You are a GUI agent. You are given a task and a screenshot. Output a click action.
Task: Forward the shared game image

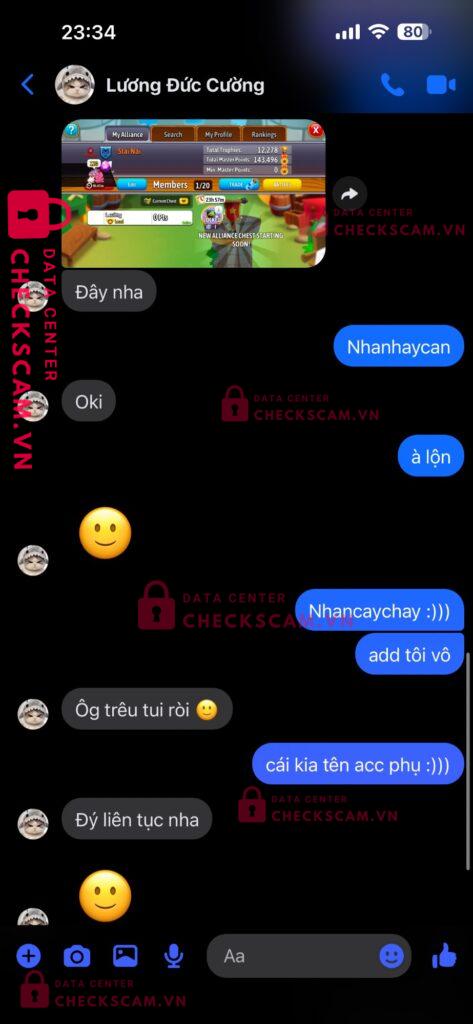click(350, 194)
